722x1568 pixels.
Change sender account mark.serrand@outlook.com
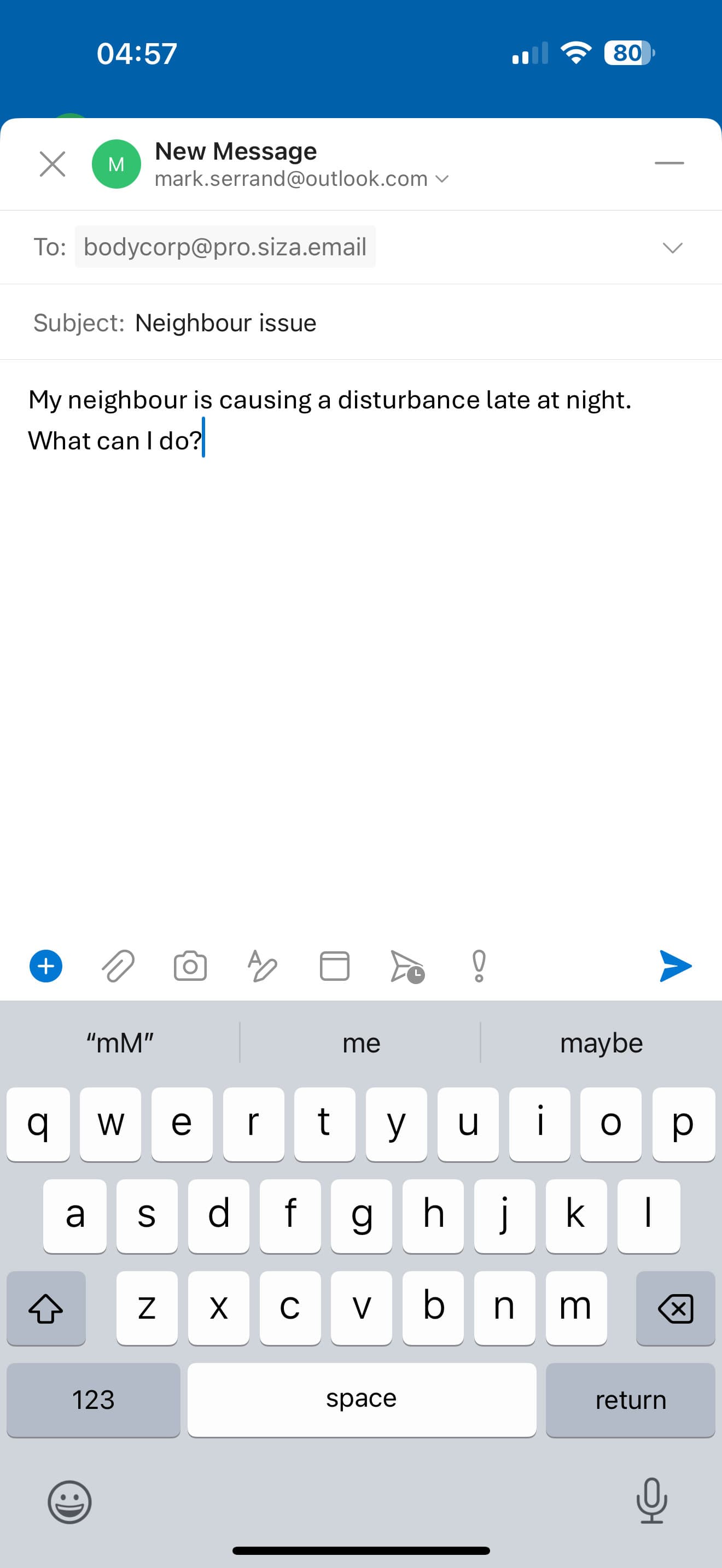[301, 179]
